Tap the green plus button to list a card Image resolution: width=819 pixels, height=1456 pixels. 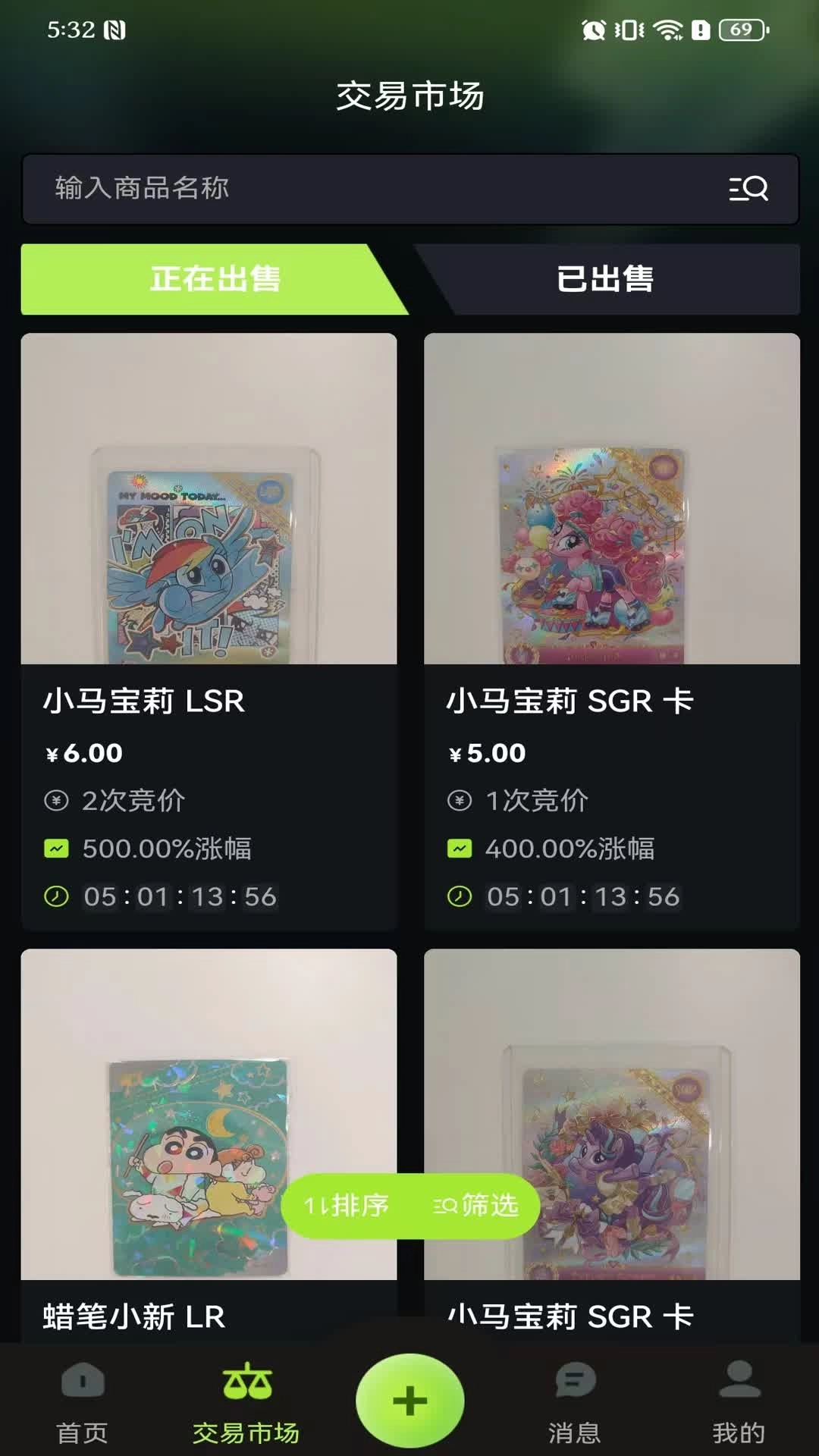(409, 1401)
